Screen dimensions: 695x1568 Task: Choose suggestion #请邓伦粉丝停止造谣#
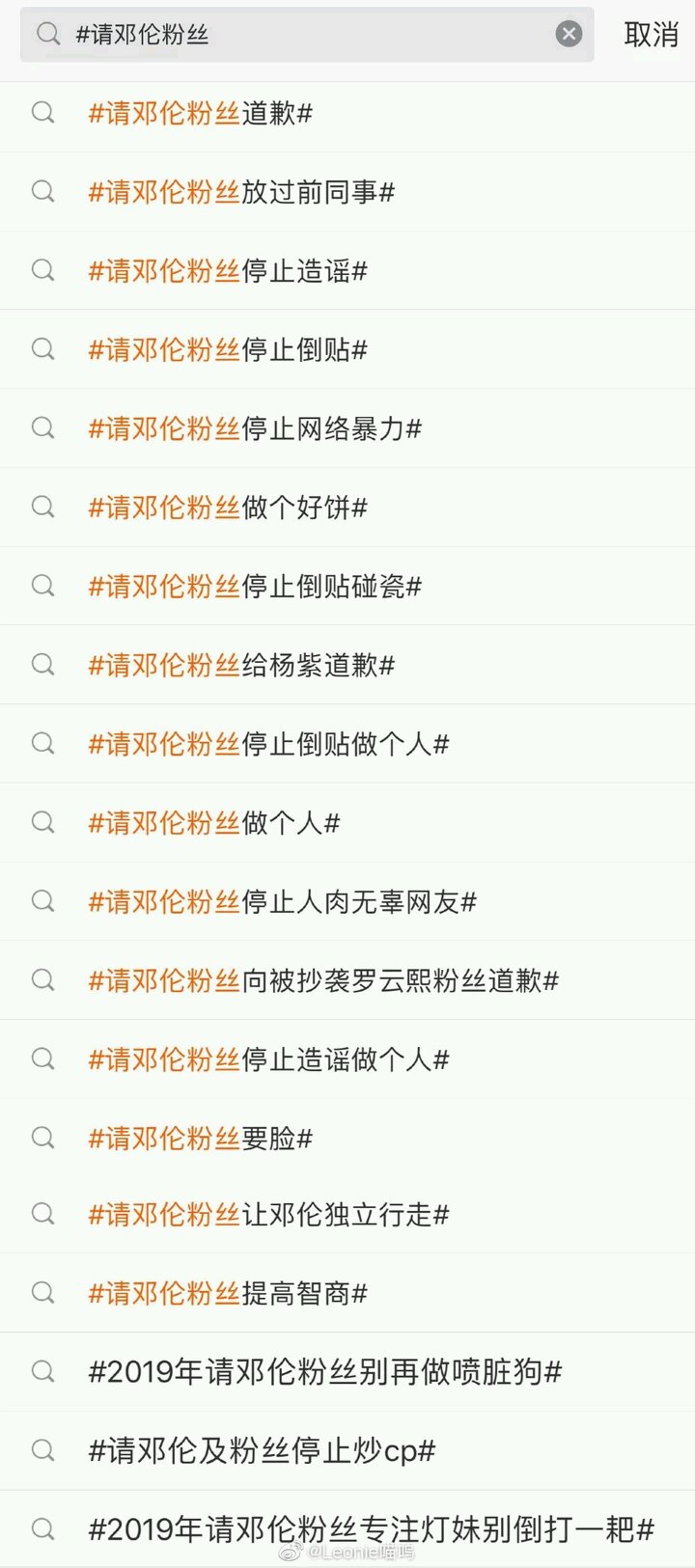[x=228, y=271]
